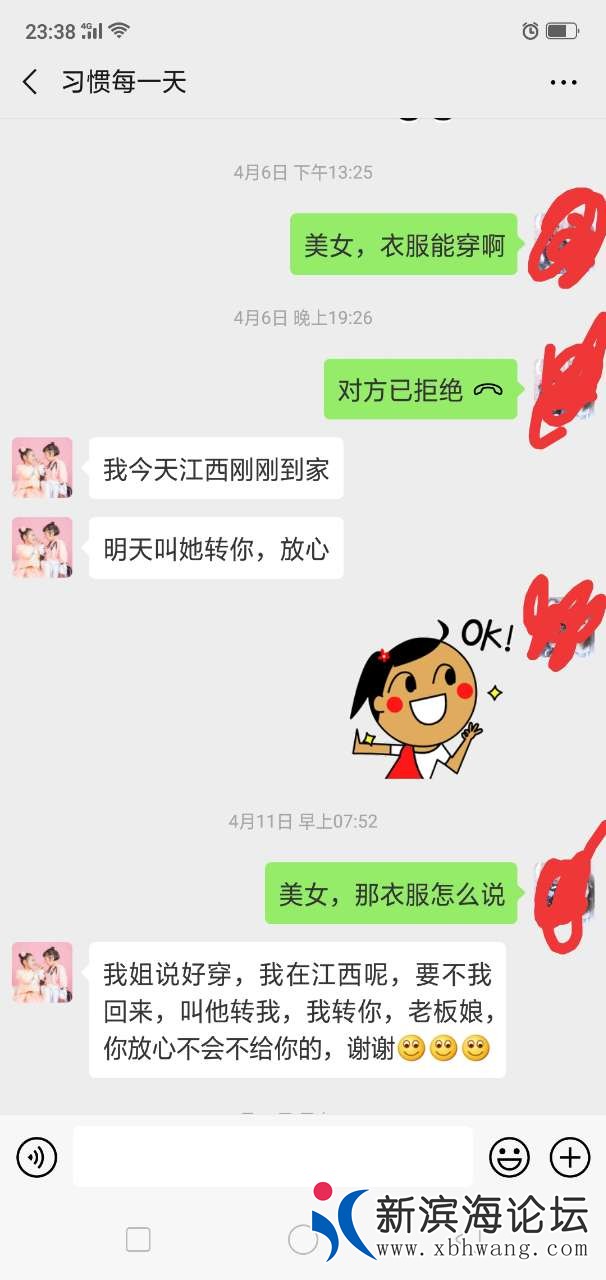Image resolution: width=606 pixels, height=1280 pixels.
Task: Switch to voice message input
Action: 37,1158
